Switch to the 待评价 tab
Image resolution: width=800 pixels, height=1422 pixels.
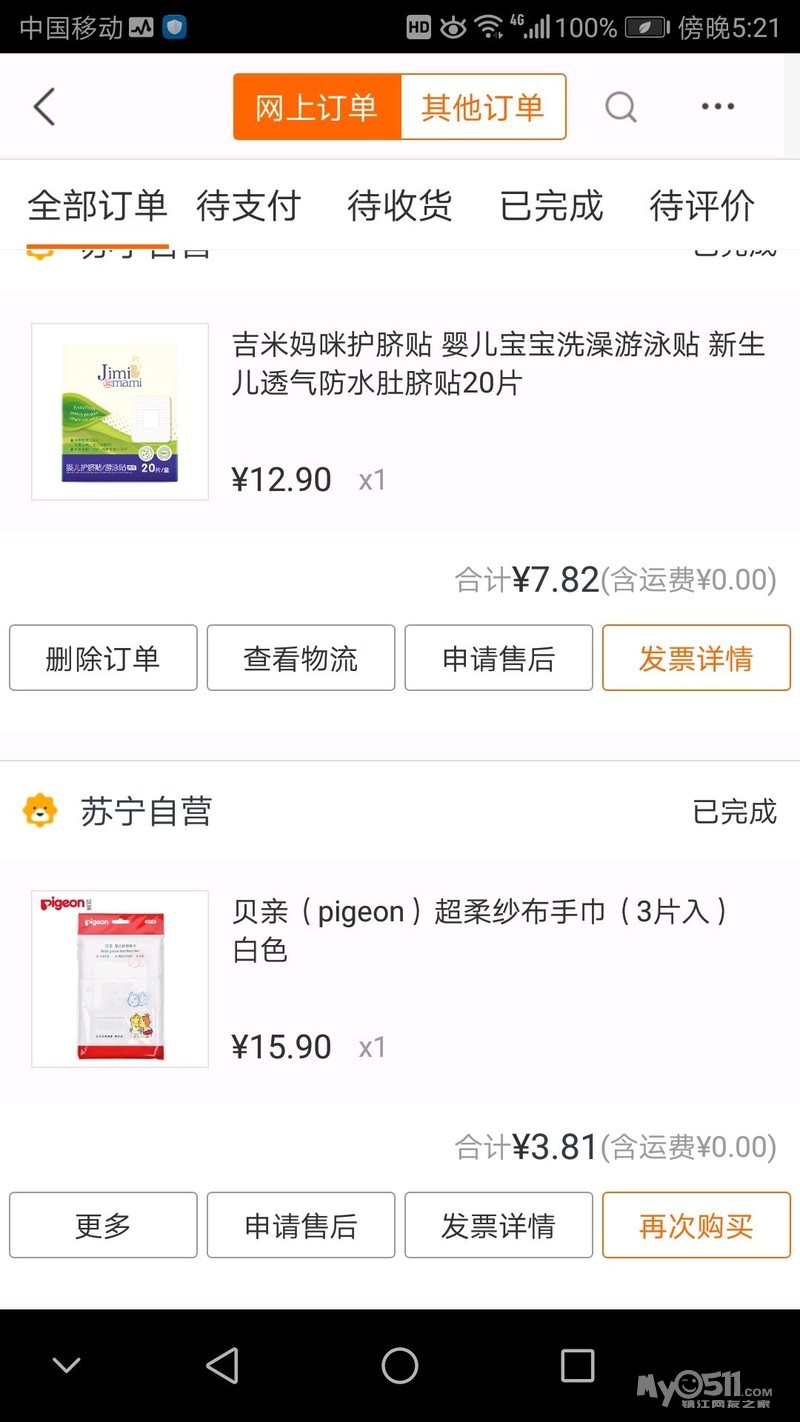[x=702, y=206]
